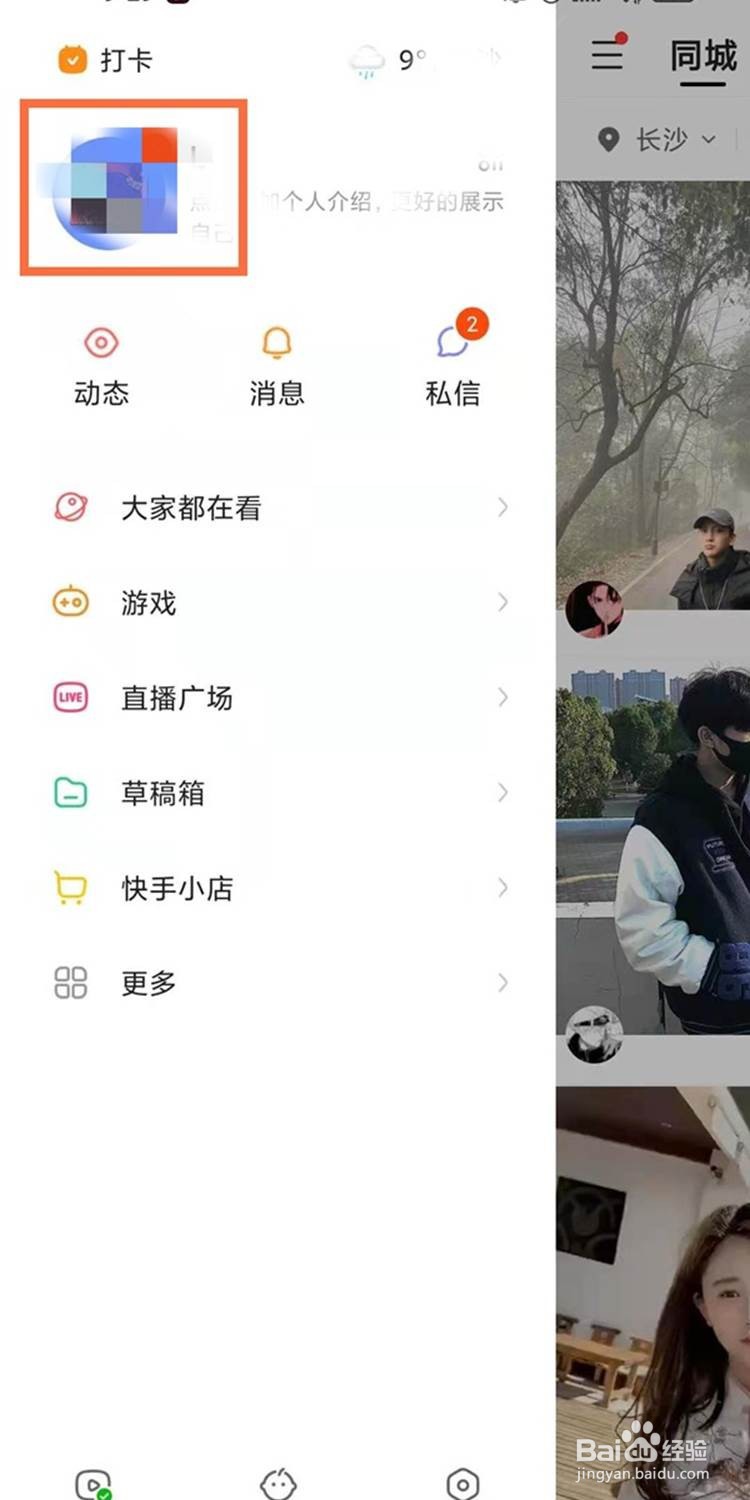Tap the 私信 badge showing 2
The width and height of the screenshot is (750, 1500).
coord(472,324)
